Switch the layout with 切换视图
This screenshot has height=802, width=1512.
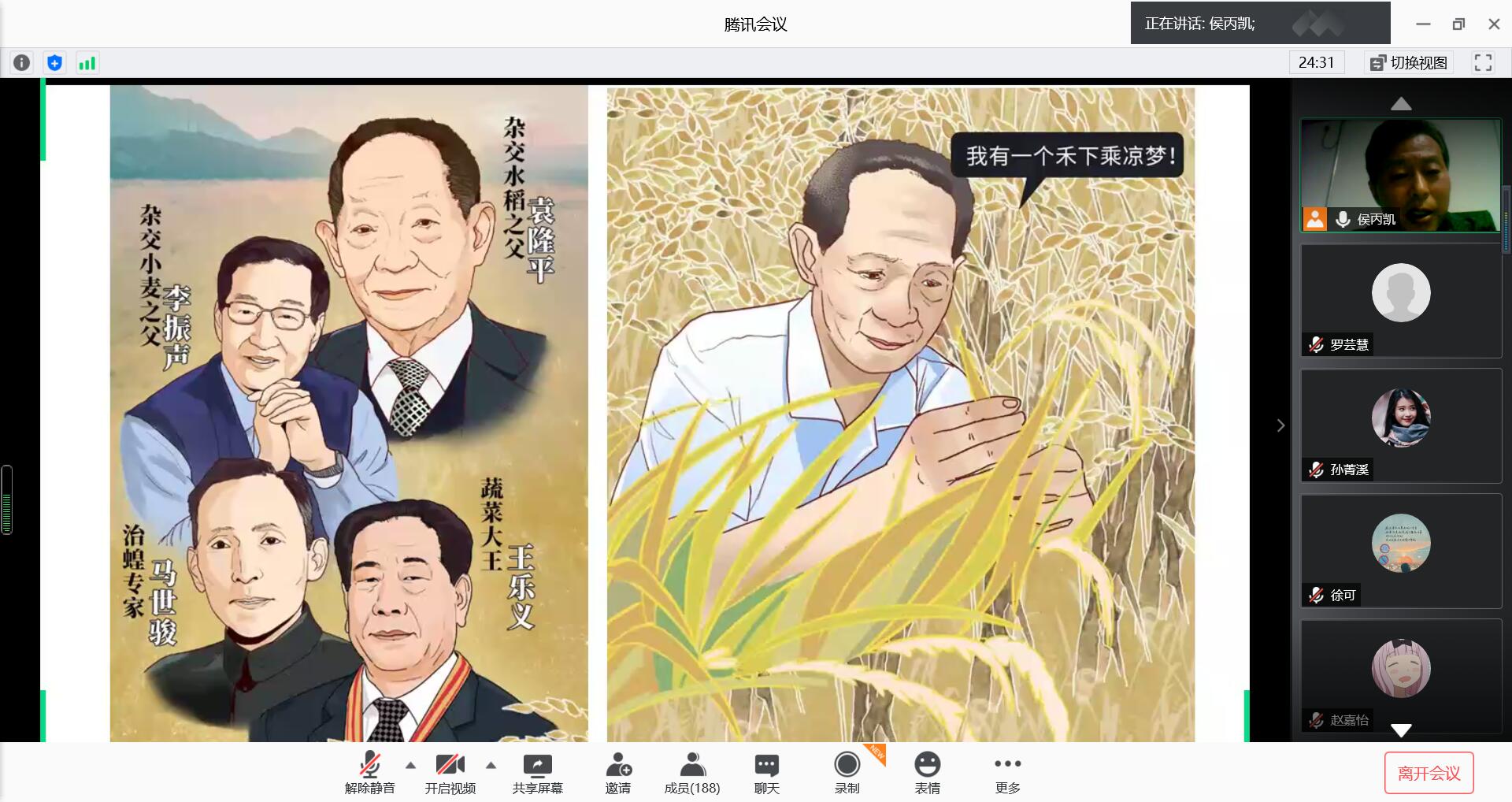pyautogui.click(x=1409, y=63)
